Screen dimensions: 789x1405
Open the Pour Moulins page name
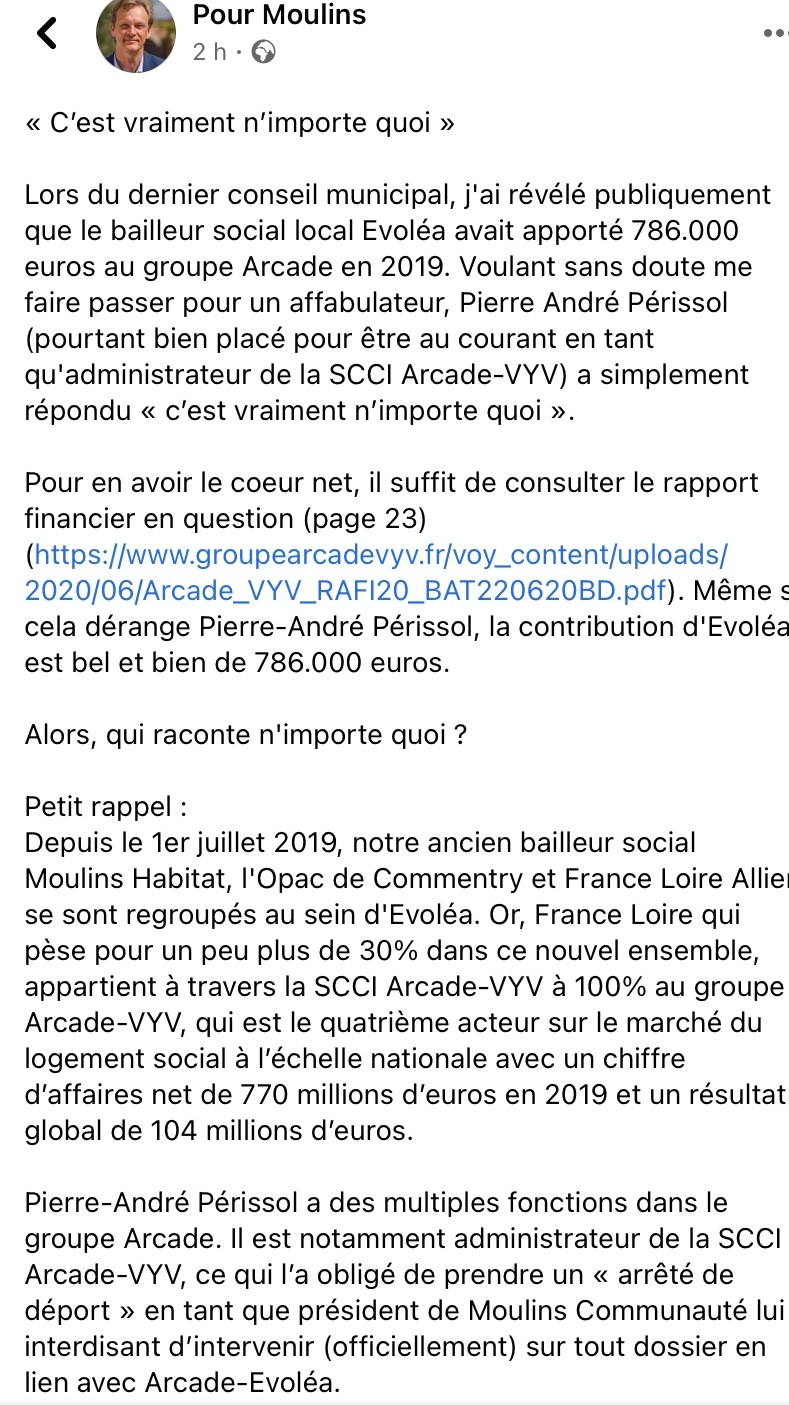[x=279, y=15]
